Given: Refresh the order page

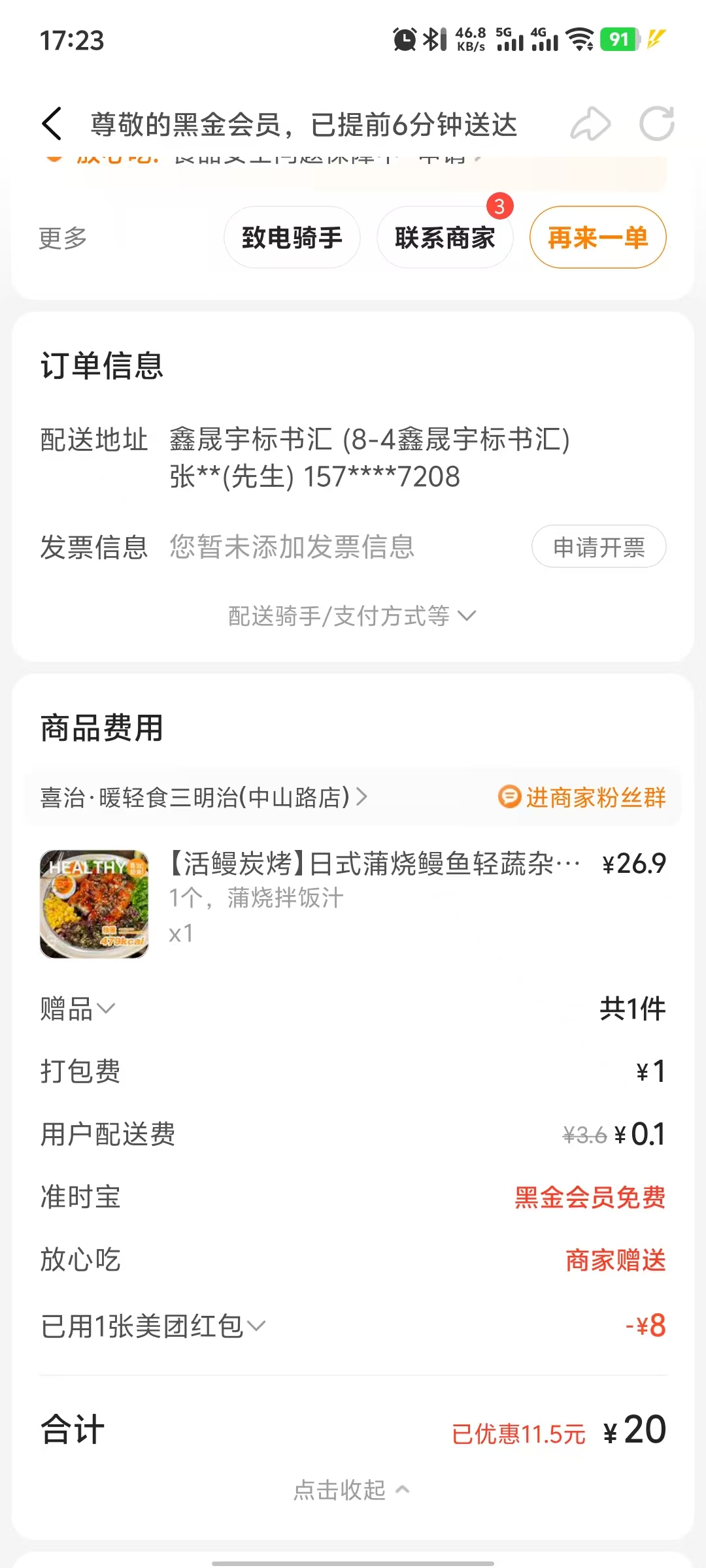Looking at the screenshot, I should pyautogui.click(x=656, y=124).
